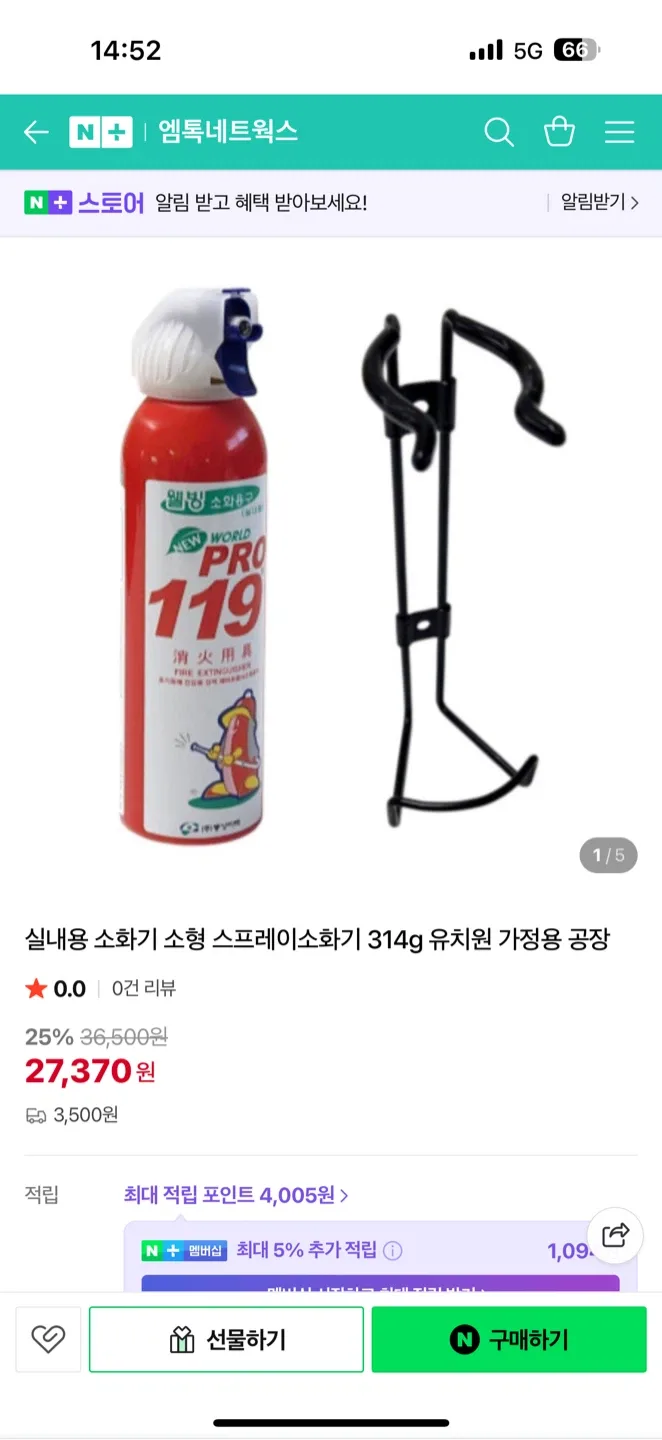The width and height of the screenshot is (662, 1440).
Task: Tap 알림받기 to get store alerts
Action: tap(598, 203)
